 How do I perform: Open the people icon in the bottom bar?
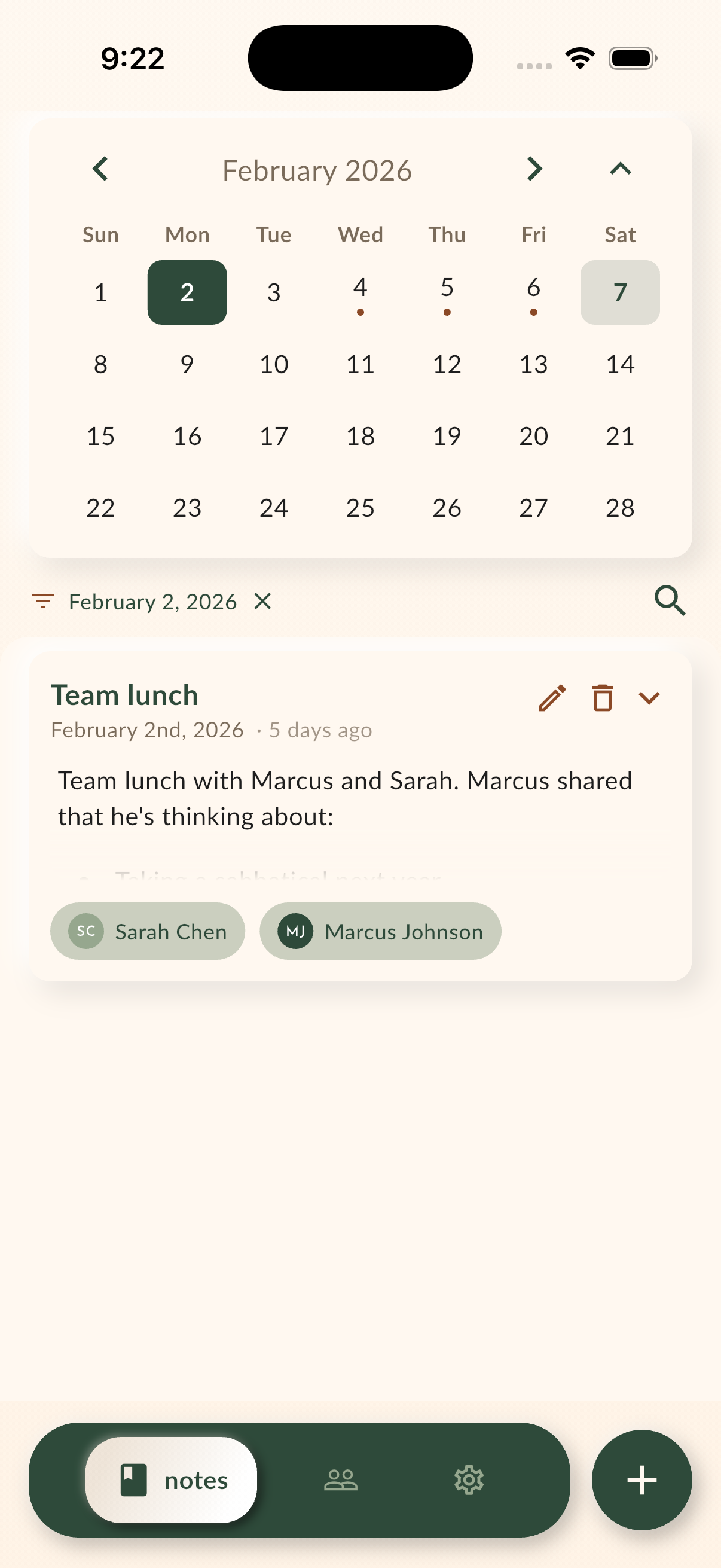(x=341, y=1481)
